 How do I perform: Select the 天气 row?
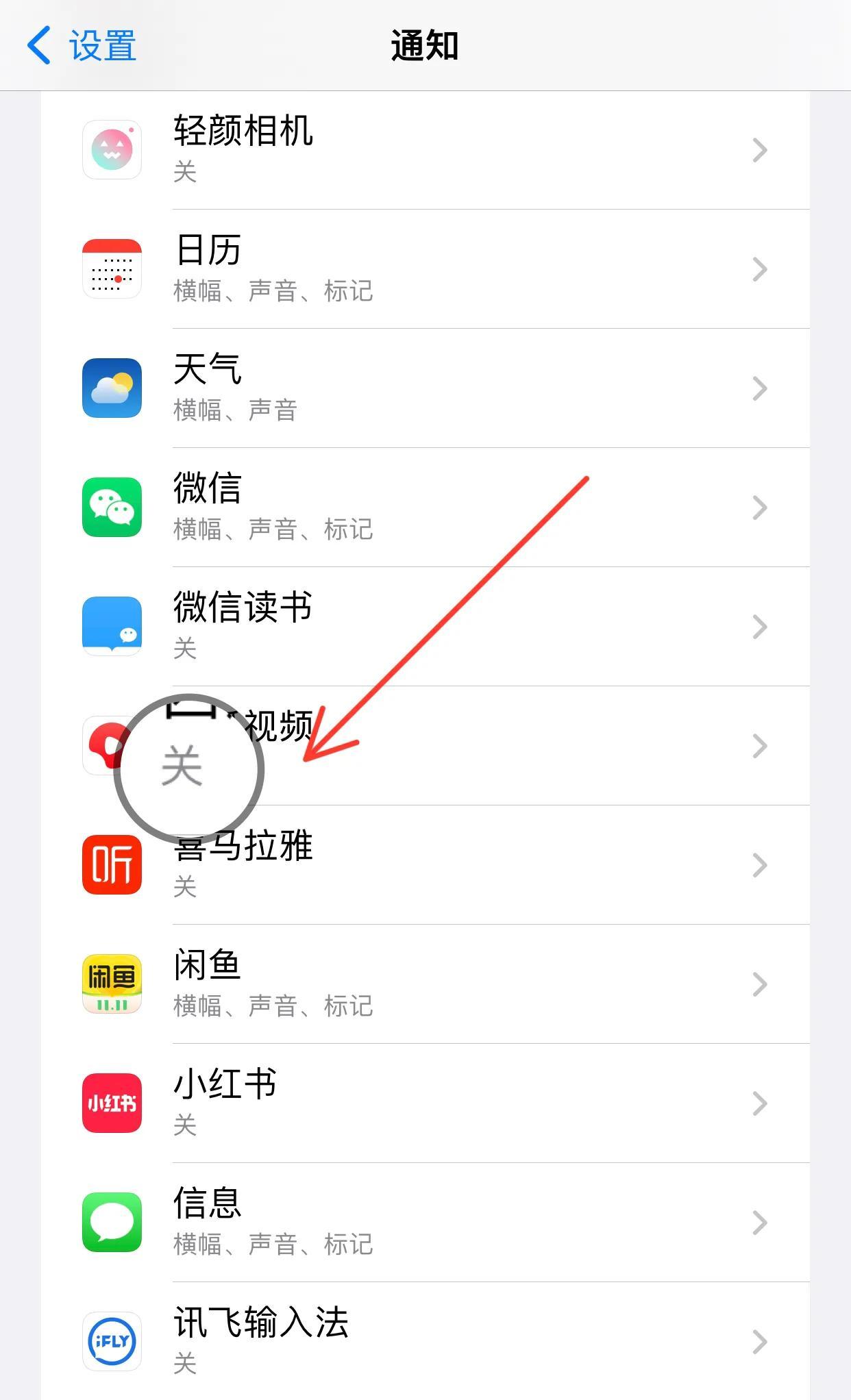point(425,388)
